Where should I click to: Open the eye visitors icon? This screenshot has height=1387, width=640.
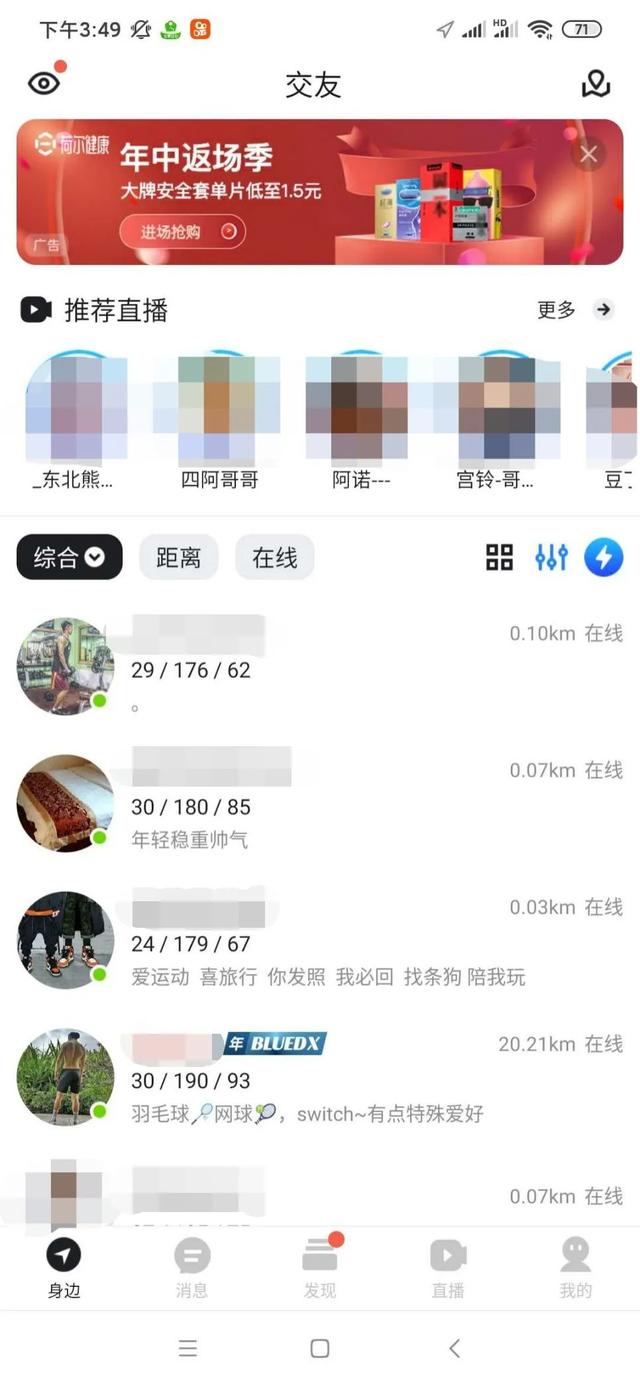(44, 83)
